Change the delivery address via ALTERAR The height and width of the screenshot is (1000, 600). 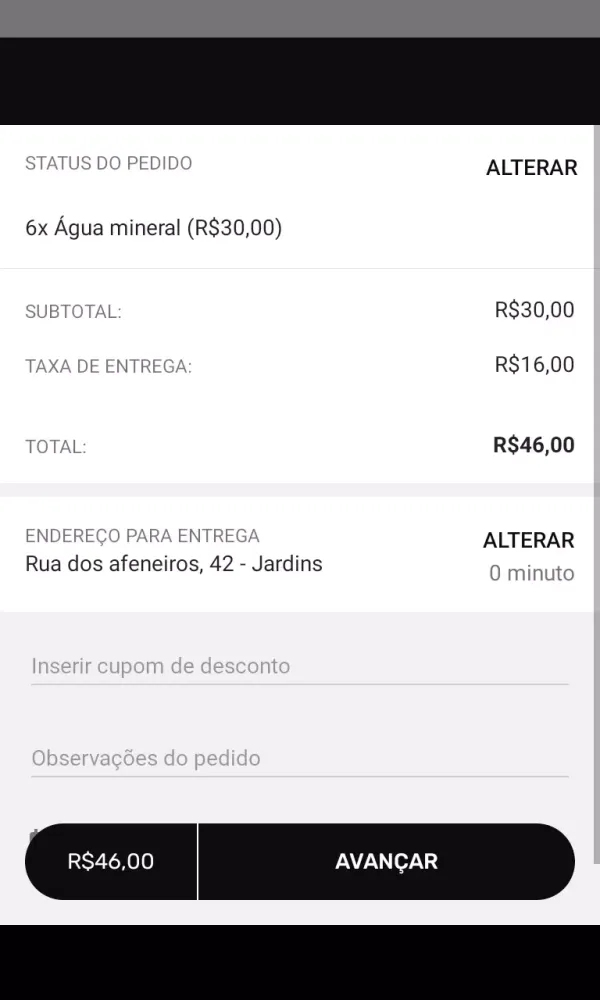(528, 540)
